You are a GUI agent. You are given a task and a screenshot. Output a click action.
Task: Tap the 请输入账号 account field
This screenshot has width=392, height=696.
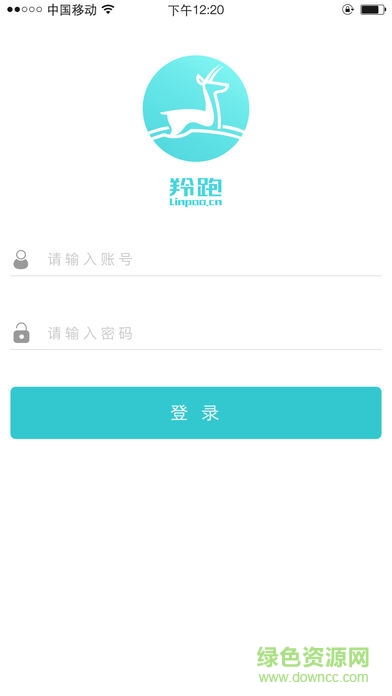pyautogui.click(x=196, y=259)
